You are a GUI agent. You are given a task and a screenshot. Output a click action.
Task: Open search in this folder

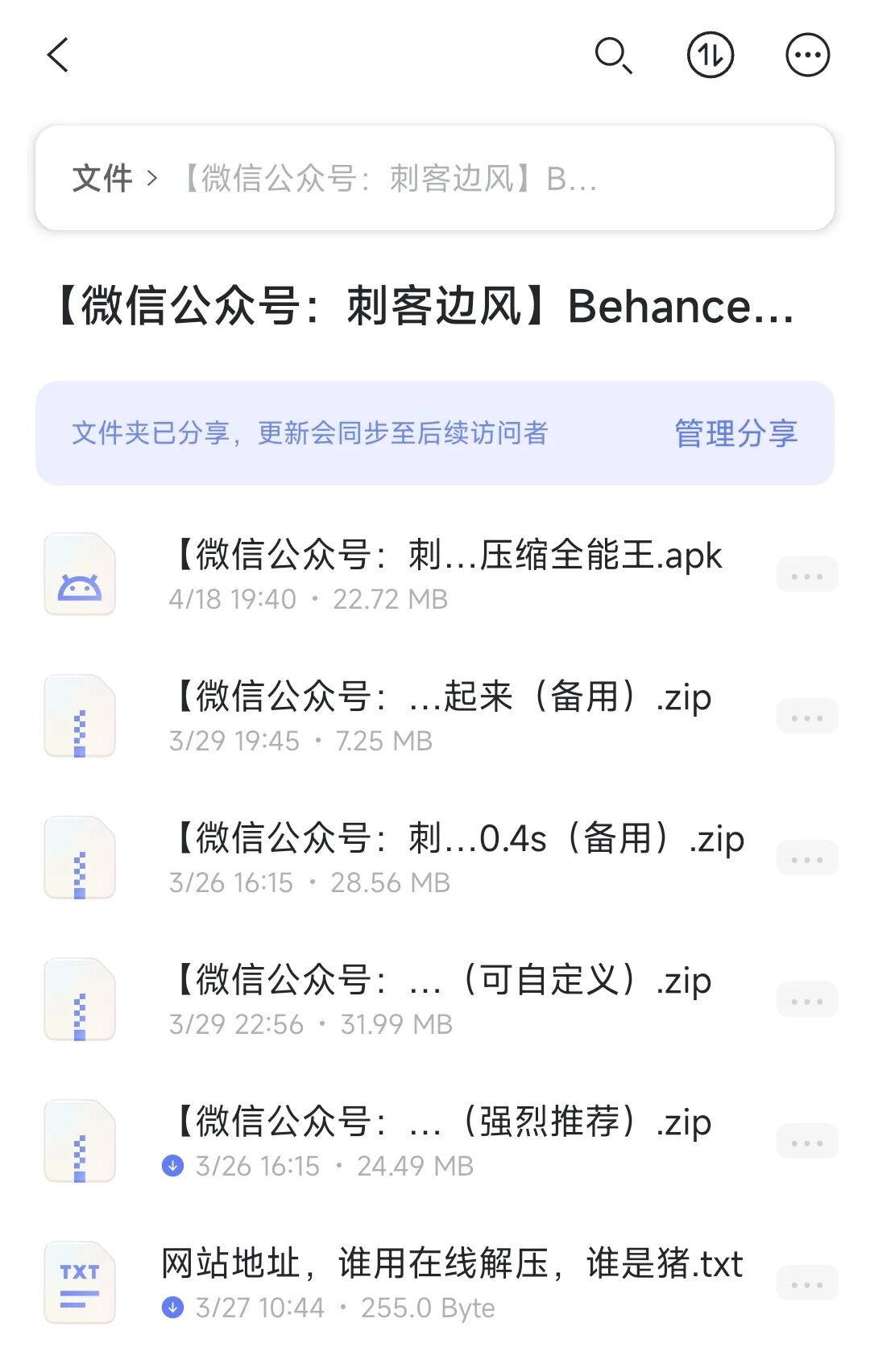tap(613, 56)
